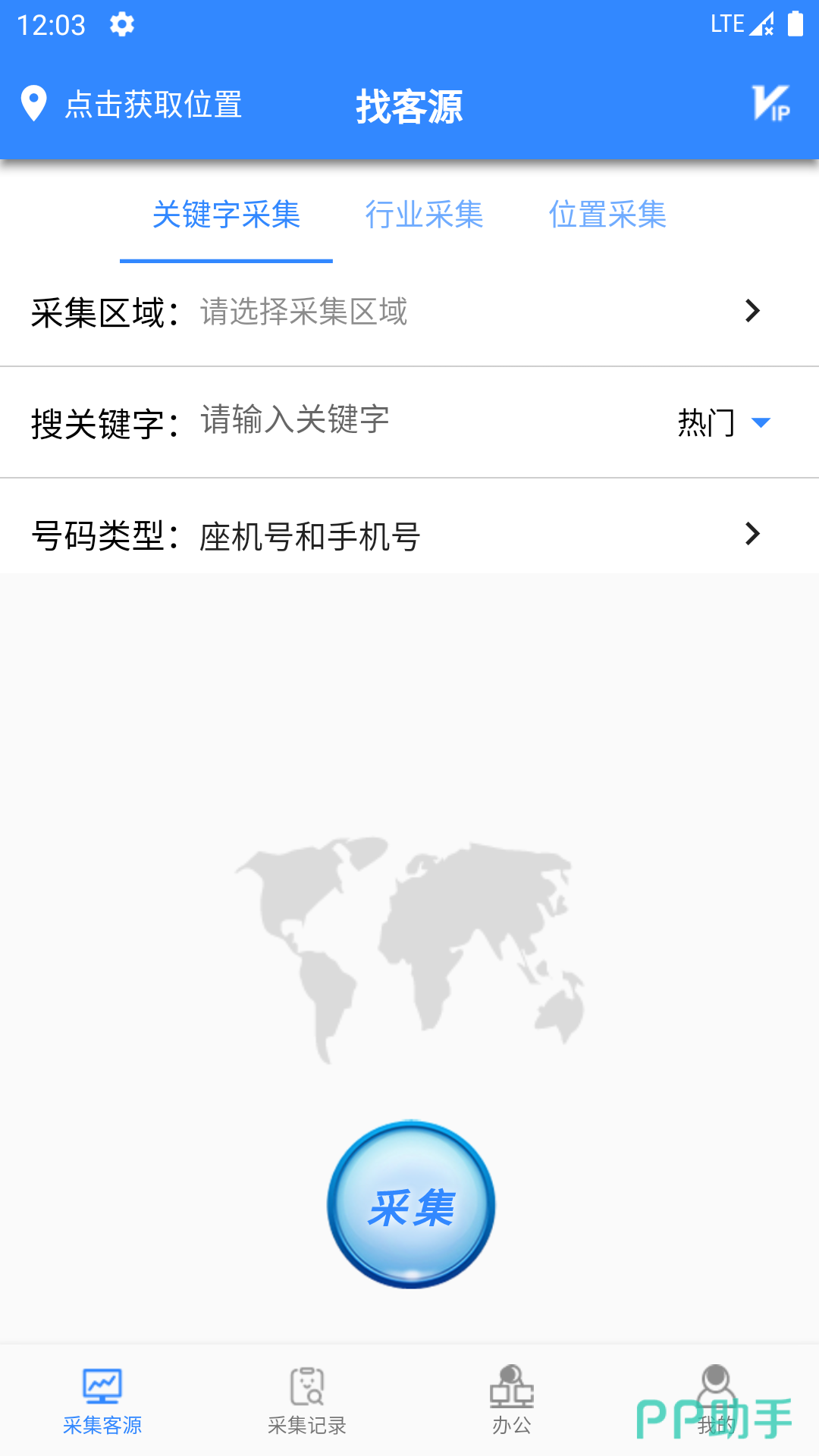Switch to the 办公 tab

point(512,1401)
